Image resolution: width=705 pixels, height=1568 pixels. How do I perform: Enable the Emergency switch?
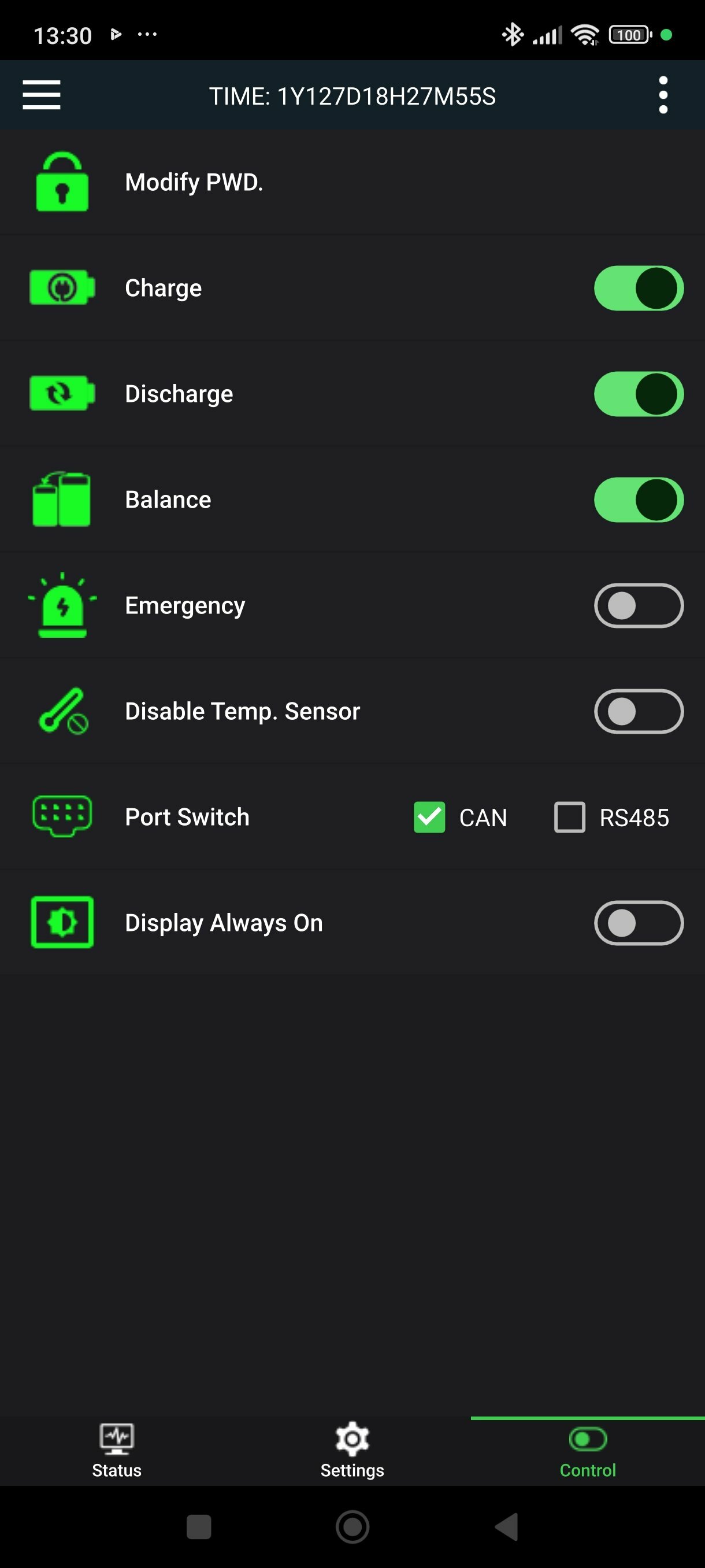pyautogui.click(x=639, y=606)
